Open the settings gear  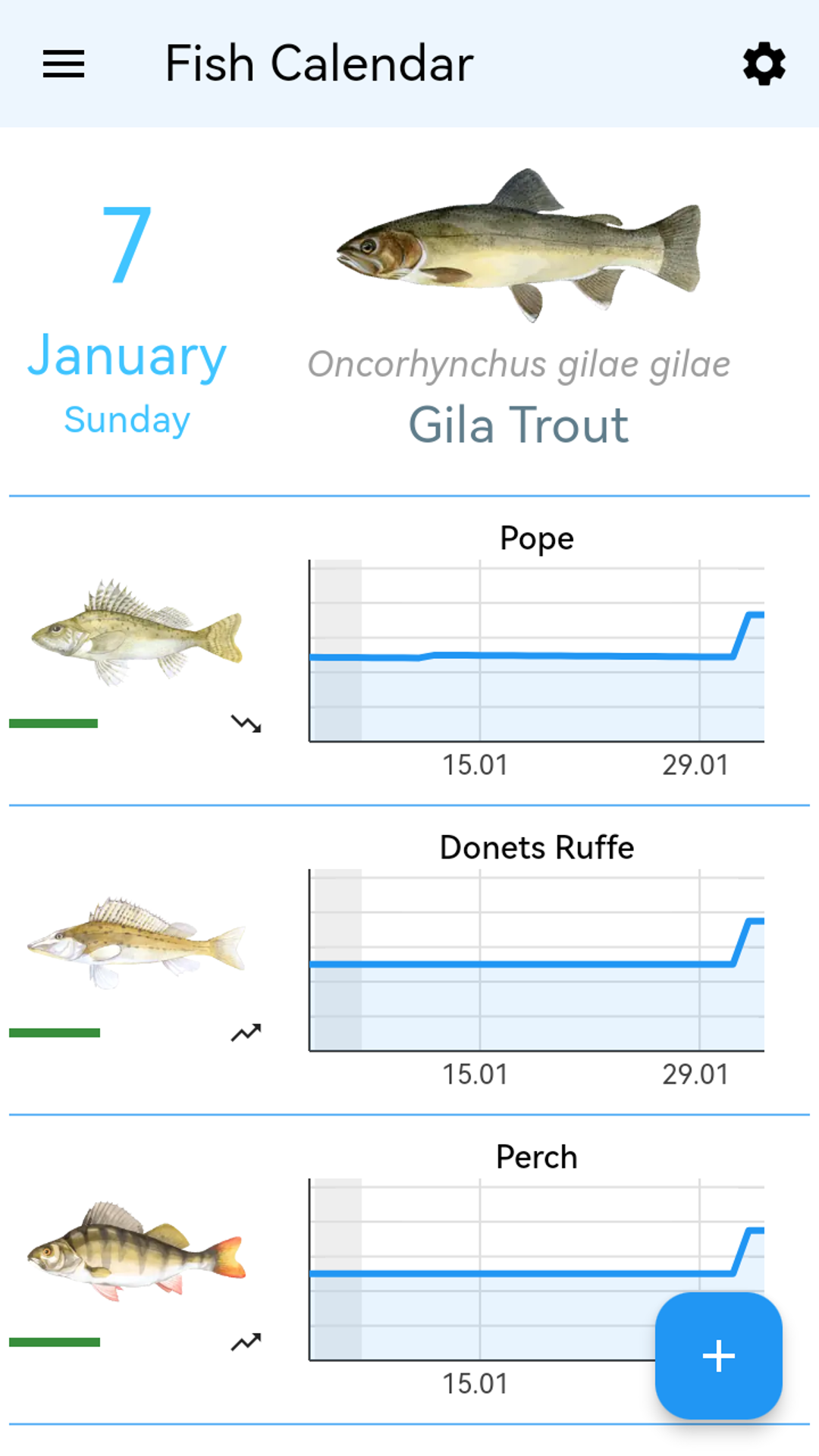(764, 64)
